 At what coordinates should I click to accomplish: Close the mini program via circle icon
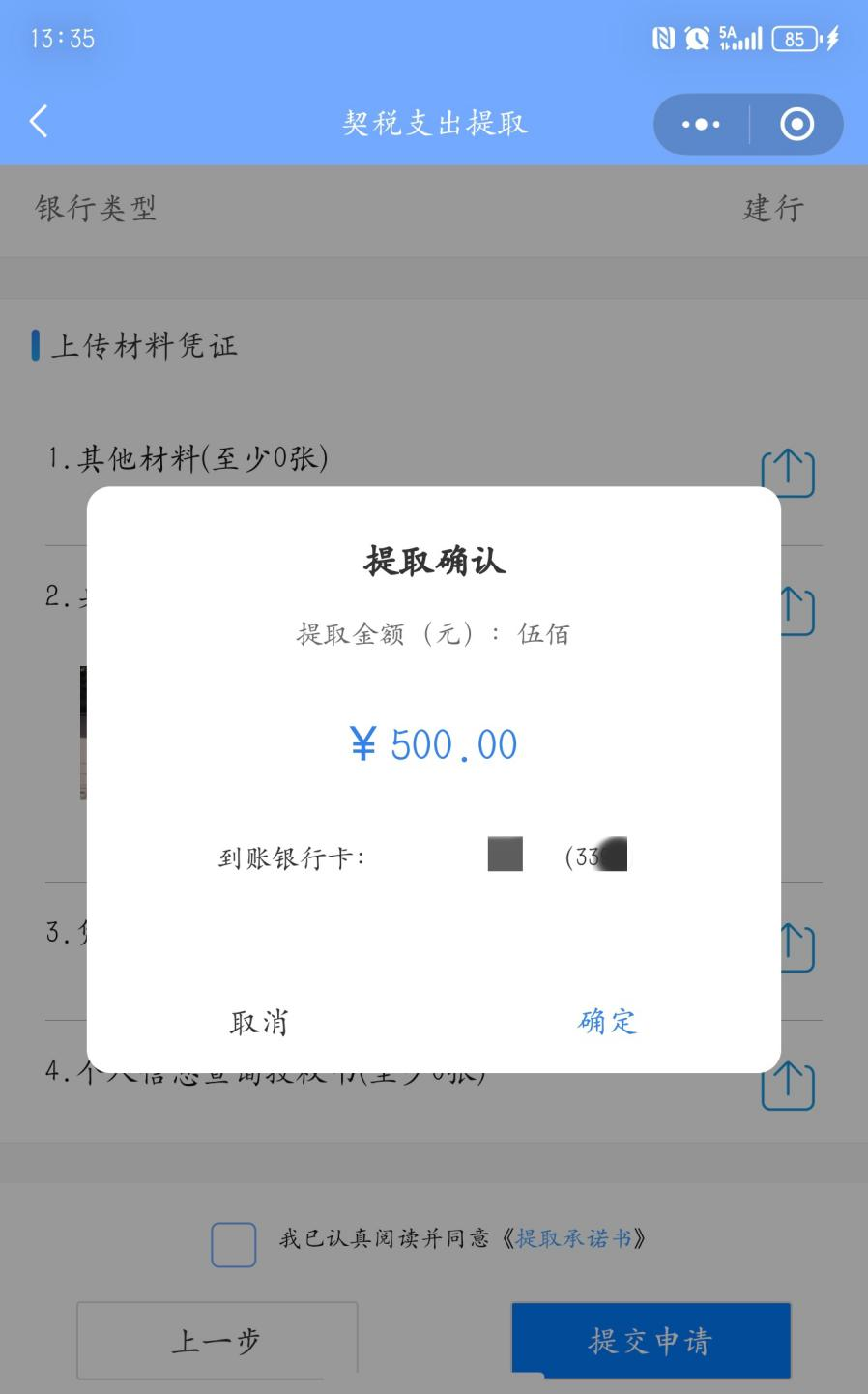click(796, 124)
